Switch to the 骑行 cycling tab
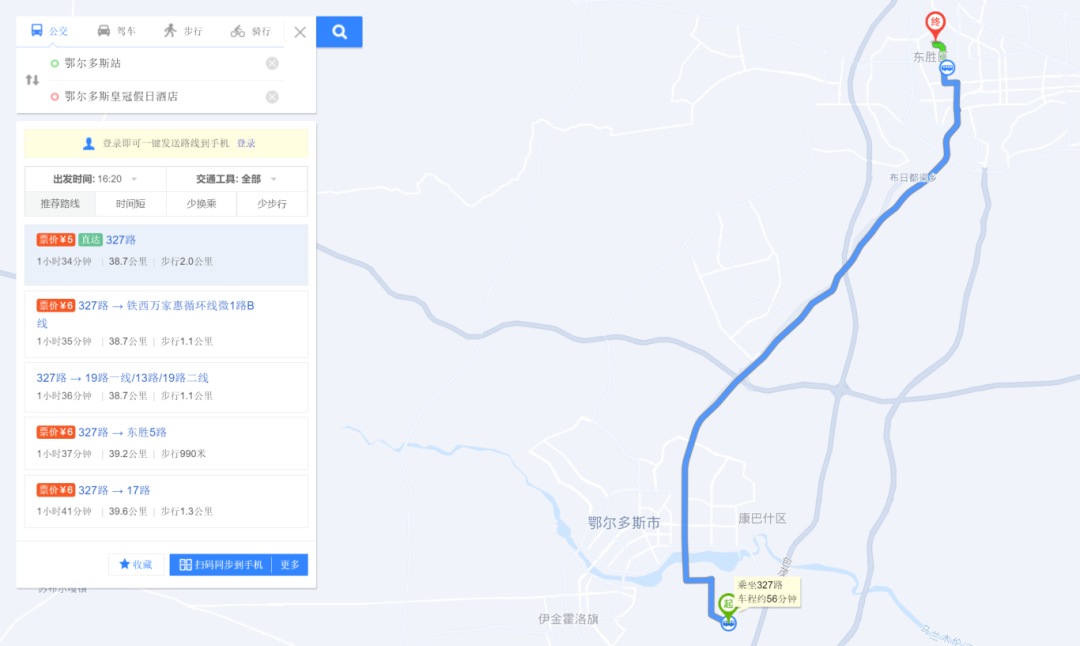This screenshot has height=646, width=1080. (250, 31)
